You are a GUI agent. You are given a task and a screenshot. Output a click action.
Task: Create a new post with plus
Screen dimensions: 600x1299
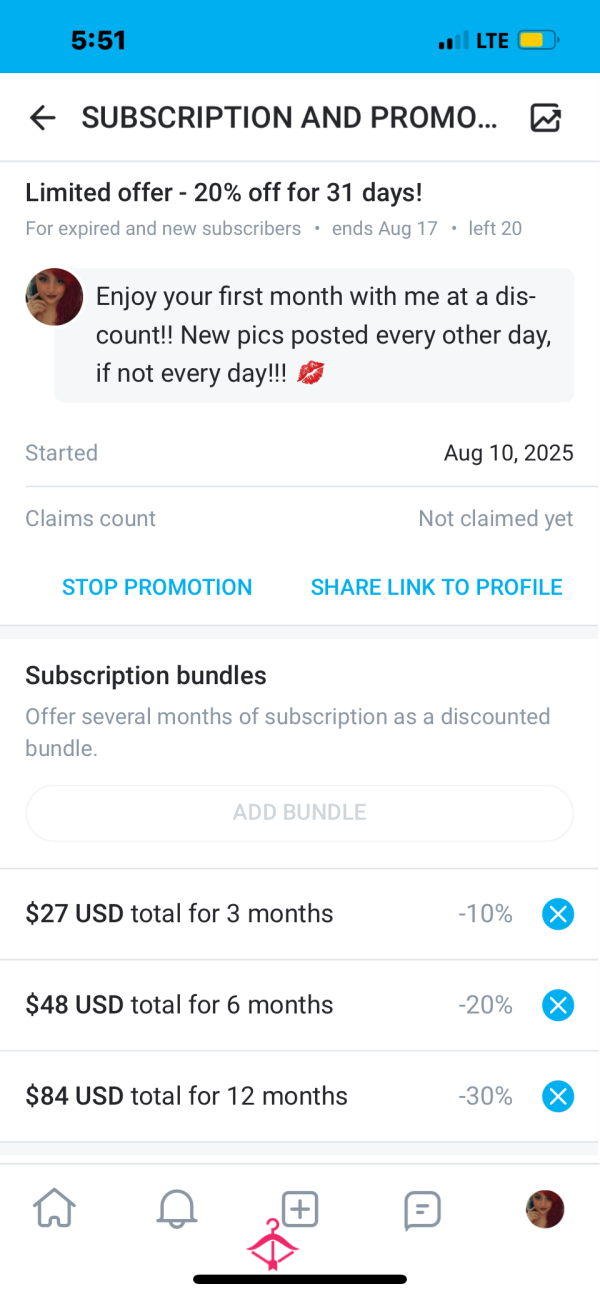coord(300,1210)
